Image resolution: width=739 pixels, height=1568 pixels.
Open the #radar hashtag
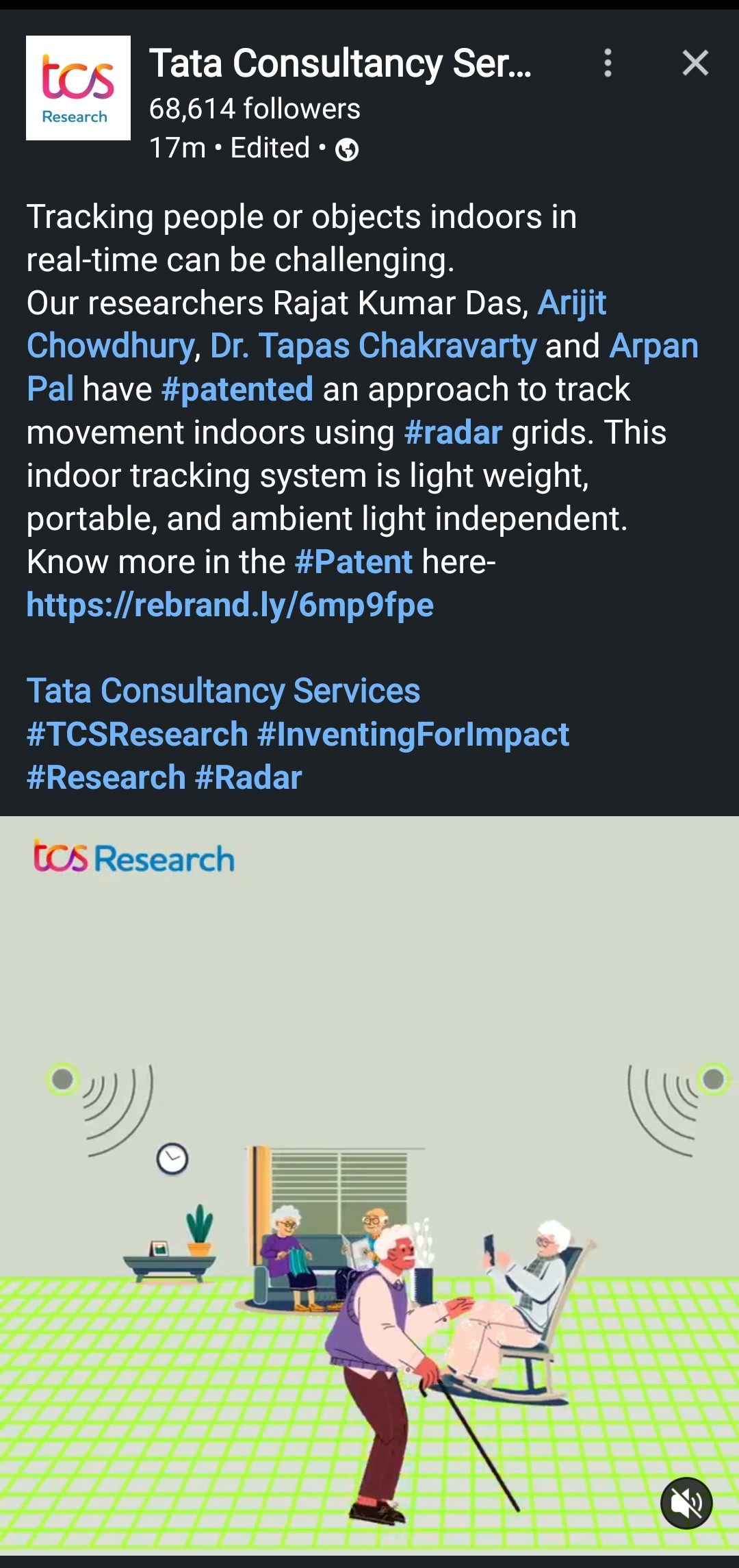(x=453, y=432)
